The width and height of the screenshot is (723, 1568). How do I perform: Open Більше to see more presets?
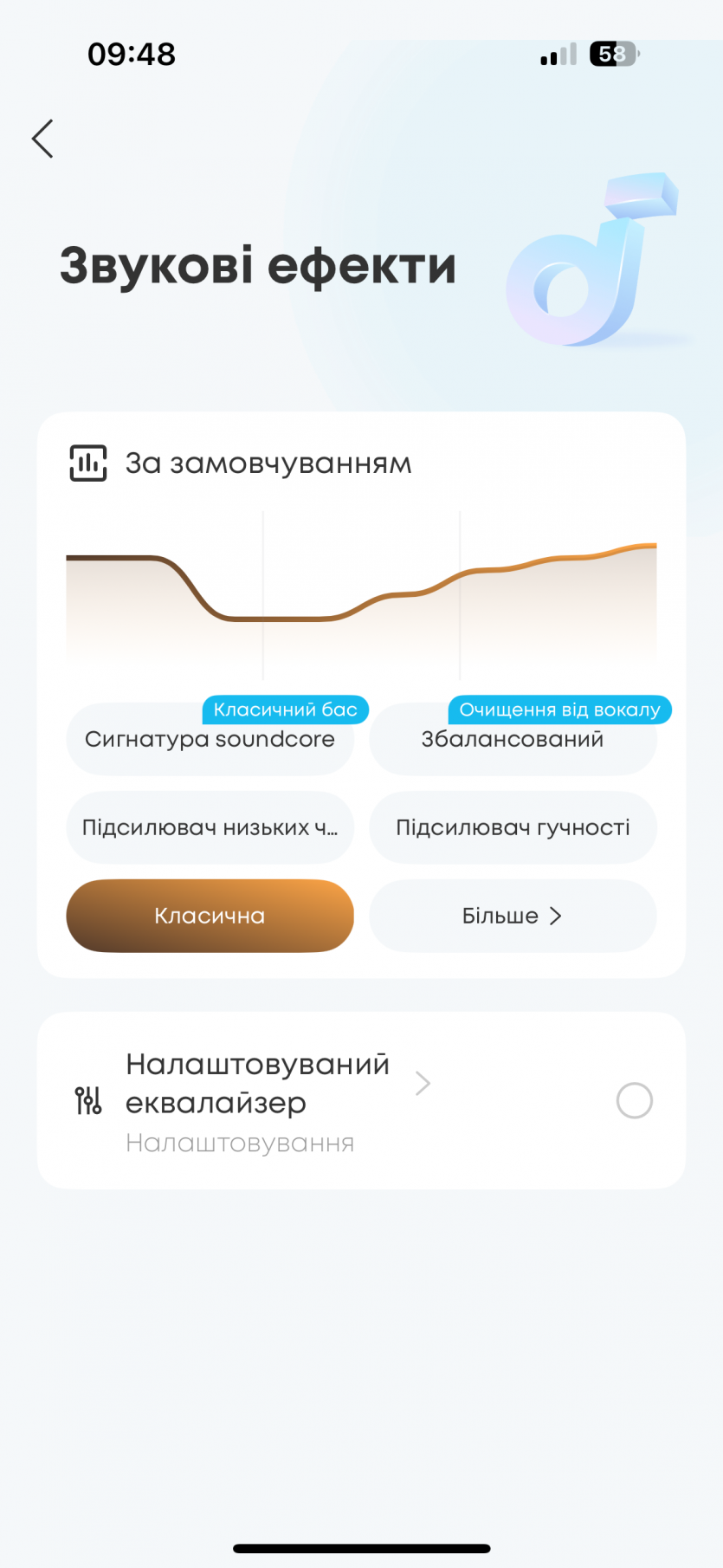(513, 917)
